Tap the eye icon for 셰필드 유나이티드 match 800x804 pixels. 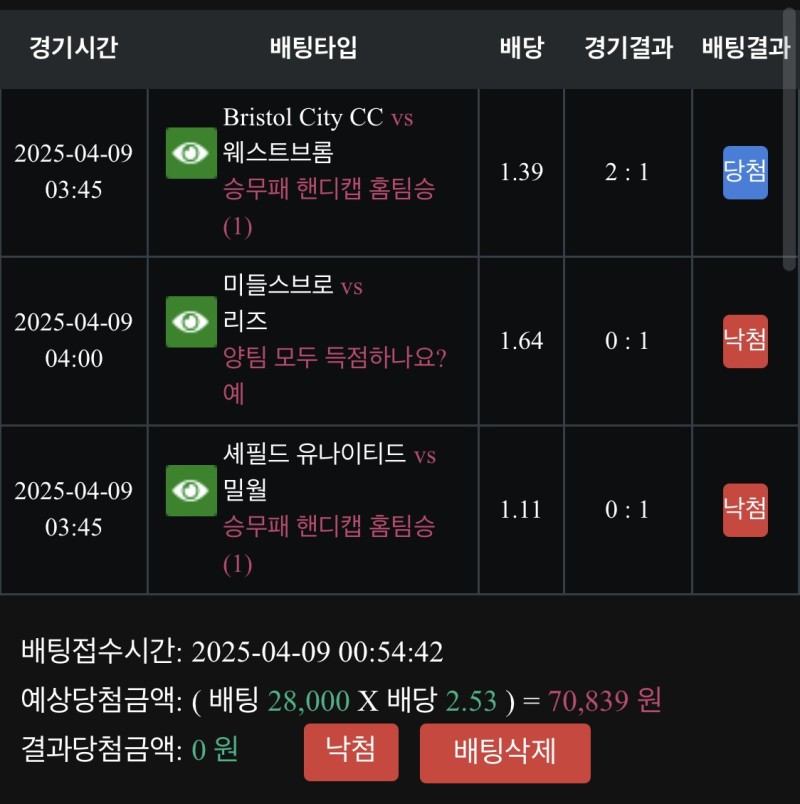191,490
